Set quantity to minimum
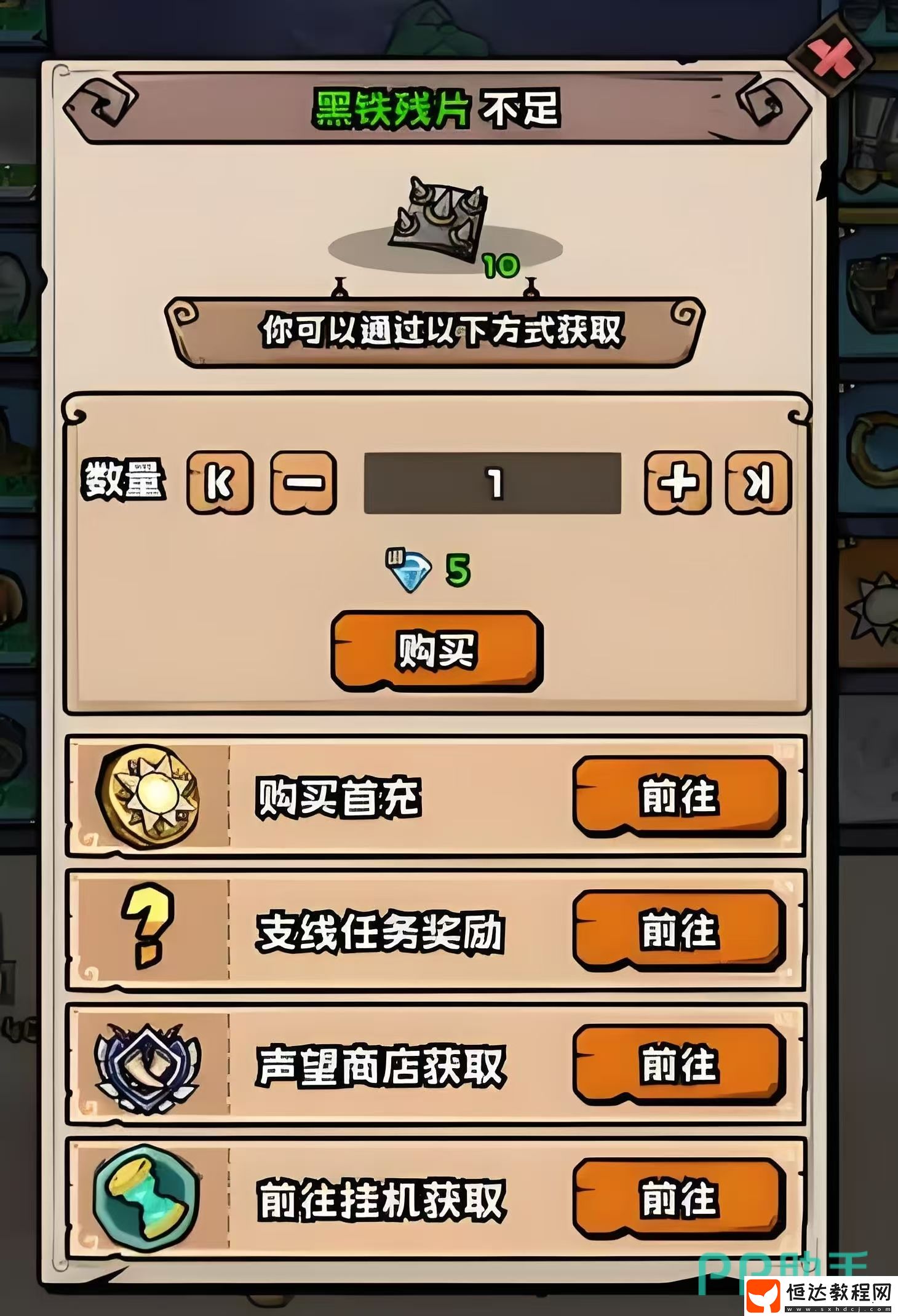The image size is (898, 1316). click(220, 483)
